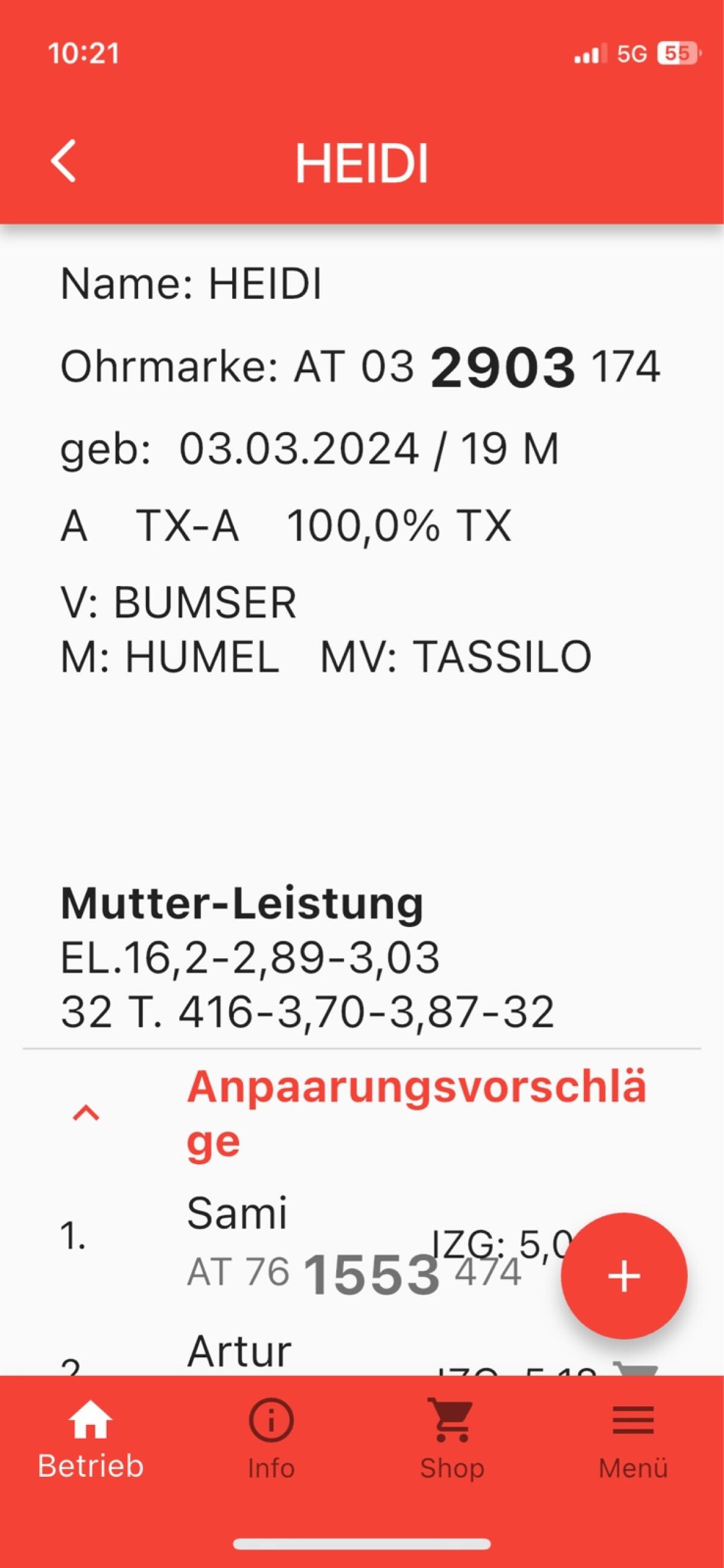The width and height of the screenshot is (724, 1568).
Task: Go to the Shop tab
Action: pyautogui.click(x=451, y=1440)
